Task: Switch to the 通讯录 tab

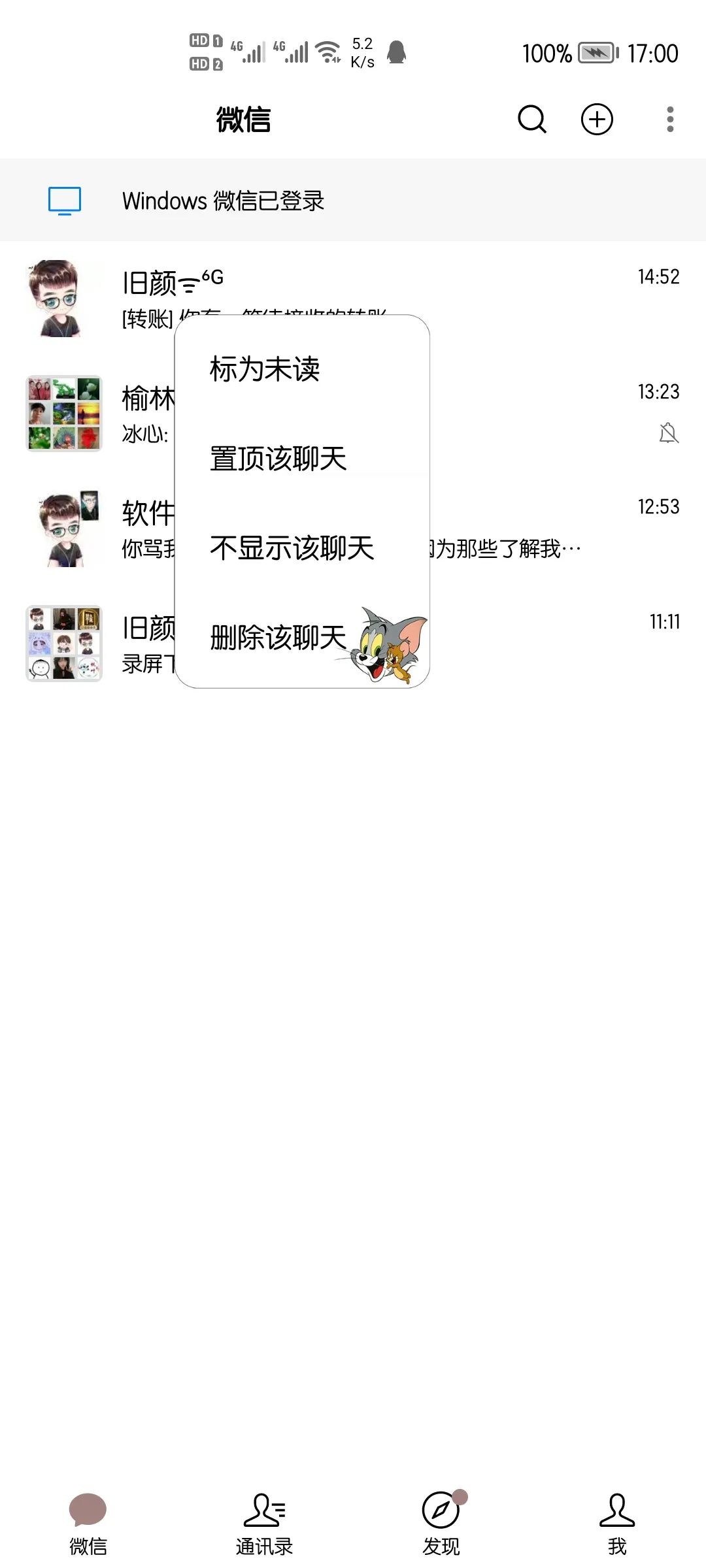Action: click(264, 1524)
